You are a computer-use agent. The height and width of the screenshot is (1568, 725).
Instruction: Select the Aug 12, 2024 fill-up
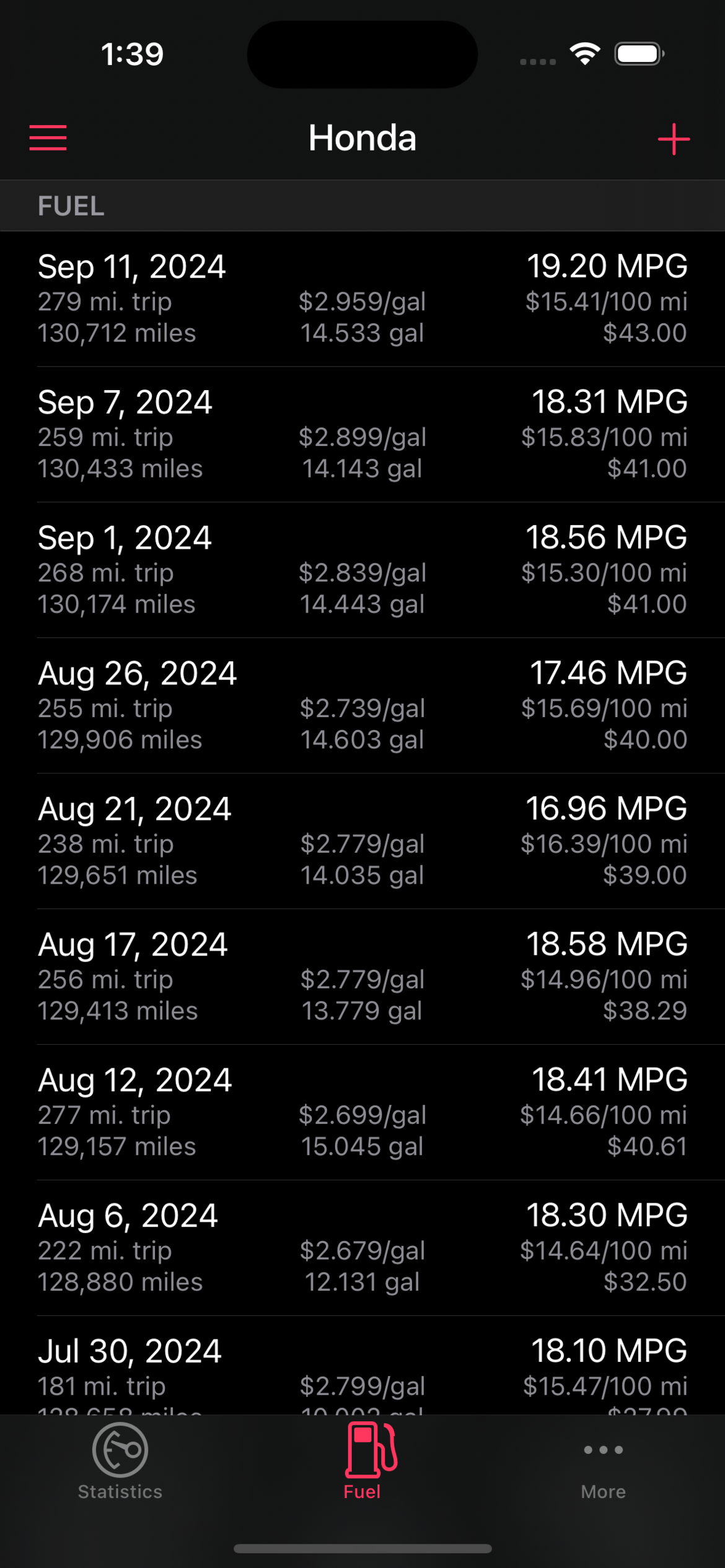(362, 1113)
